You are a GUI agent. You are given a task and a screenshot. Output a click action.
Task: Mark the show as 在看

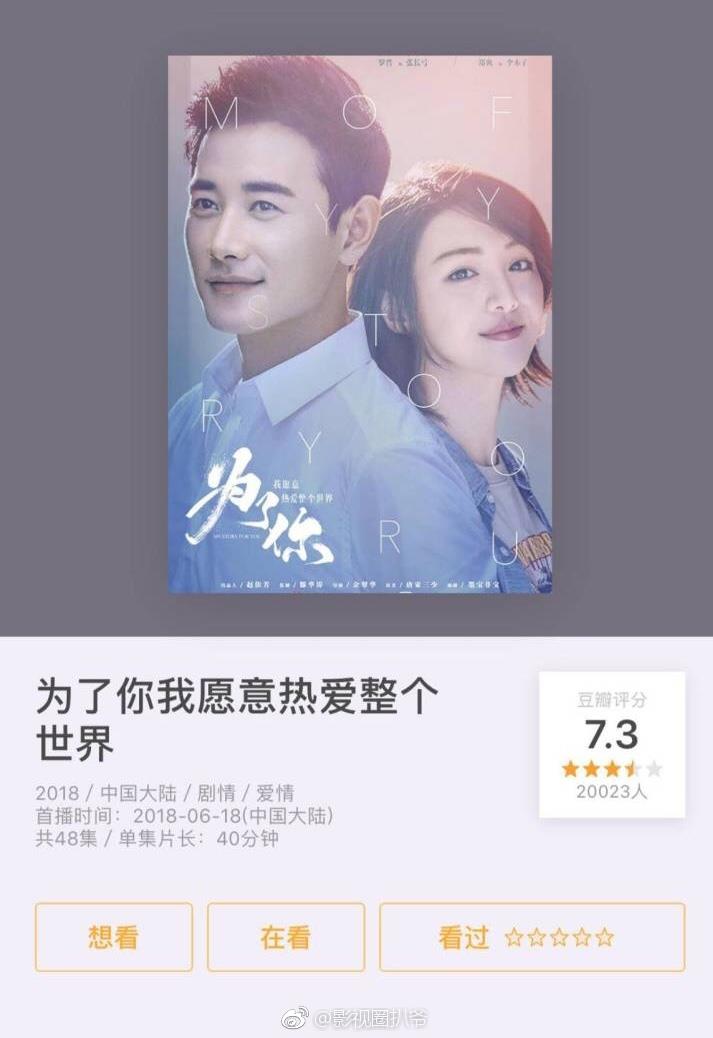pyautogui.click(x=285, y=937)
